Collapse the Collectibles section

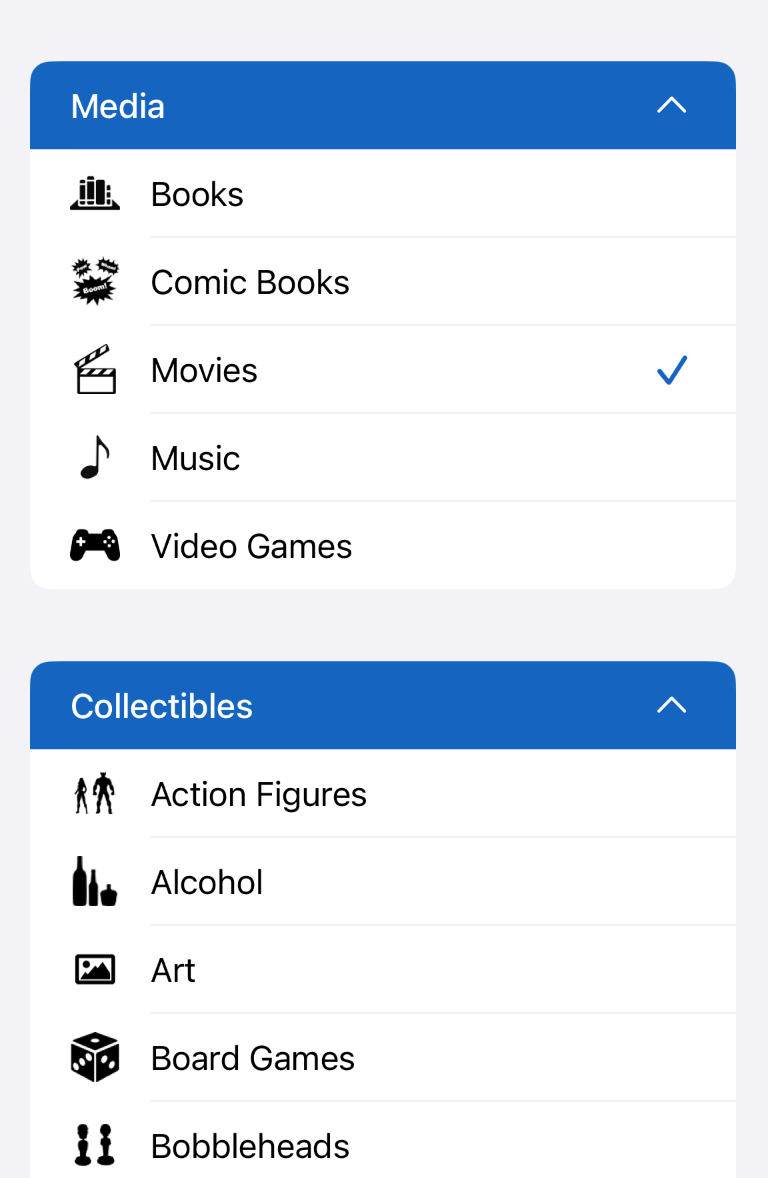(x=671, y=705)
